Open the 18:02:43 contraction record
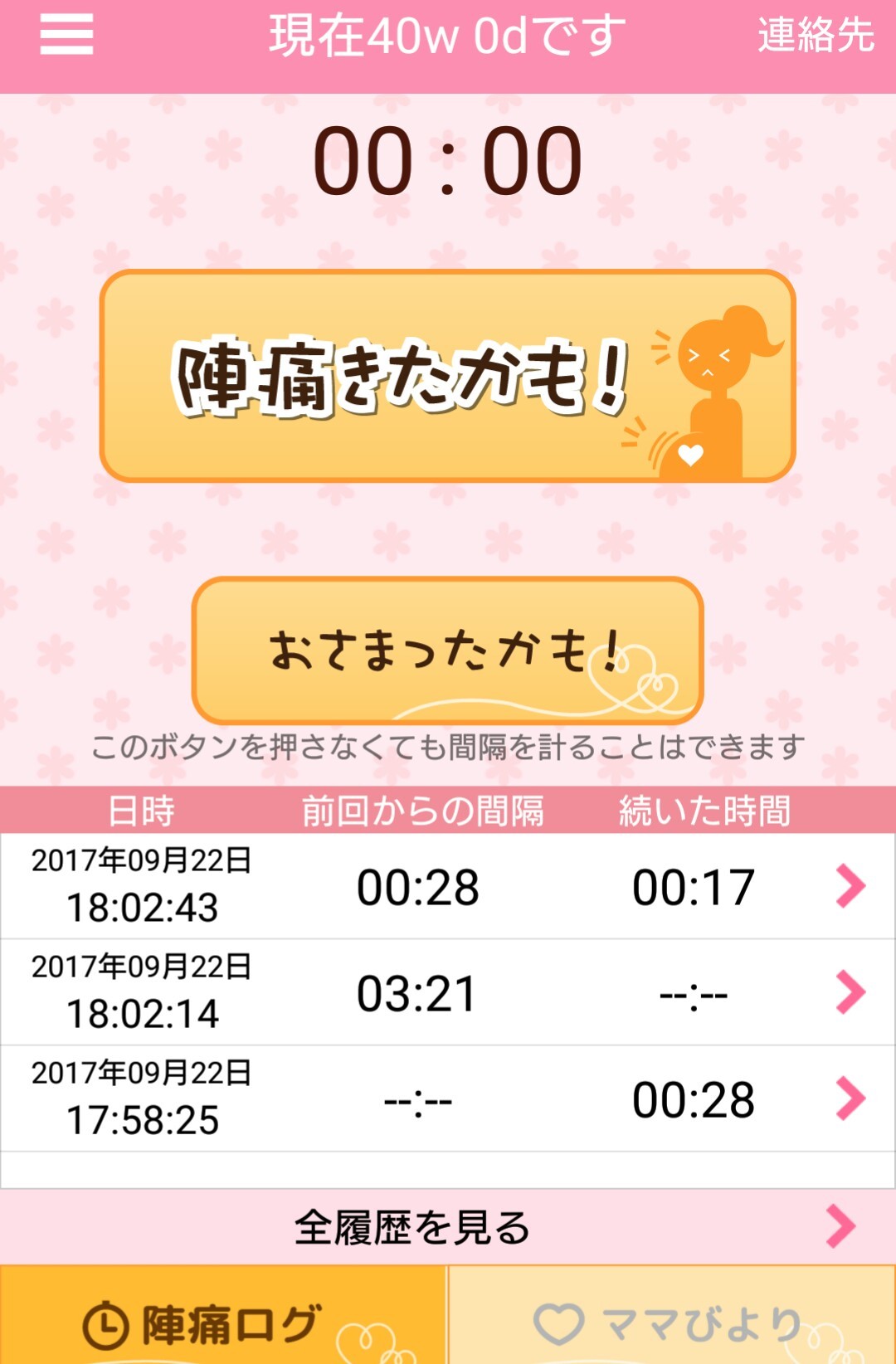 point(447,885)
